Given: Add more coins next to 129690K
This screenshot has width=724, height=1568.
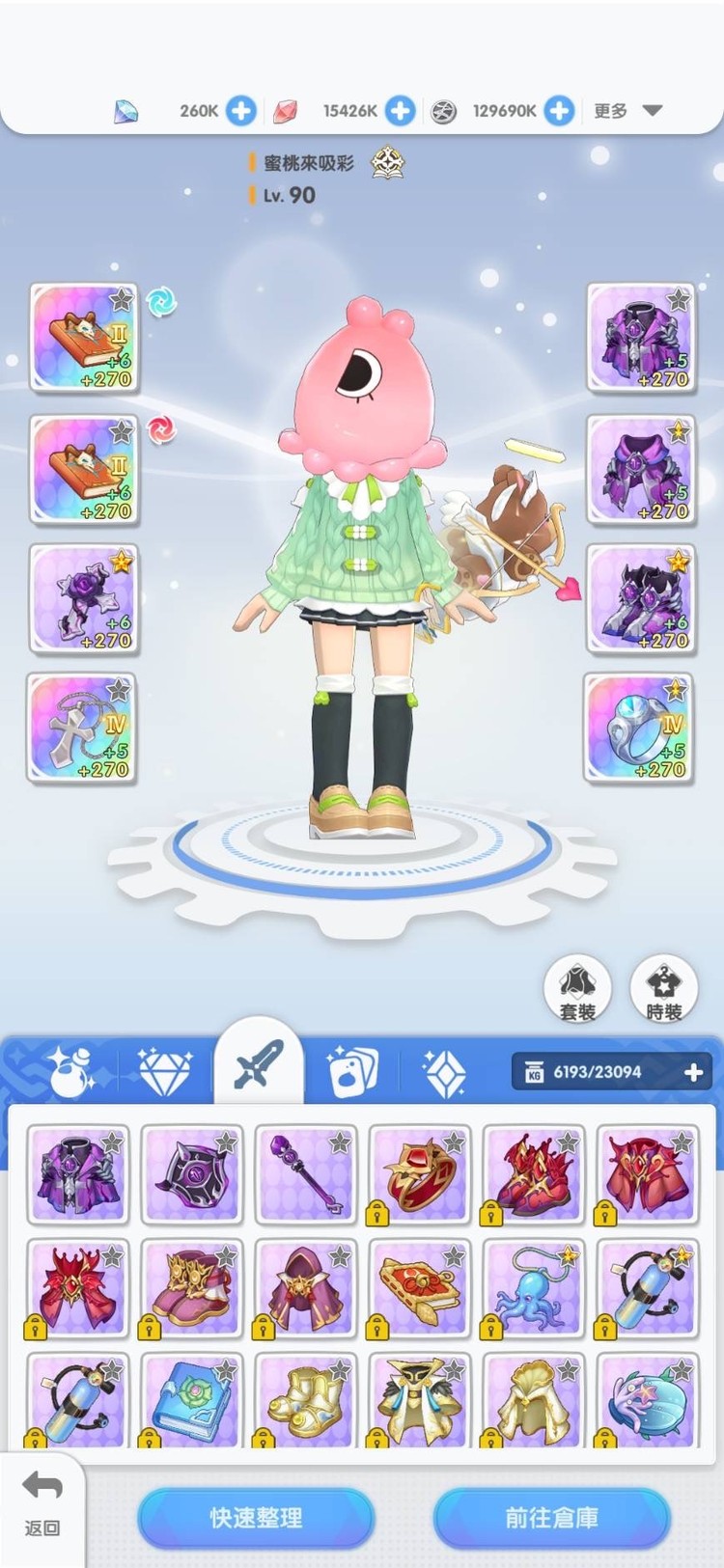Looking at the screenshot, I should tap(559, 111).
